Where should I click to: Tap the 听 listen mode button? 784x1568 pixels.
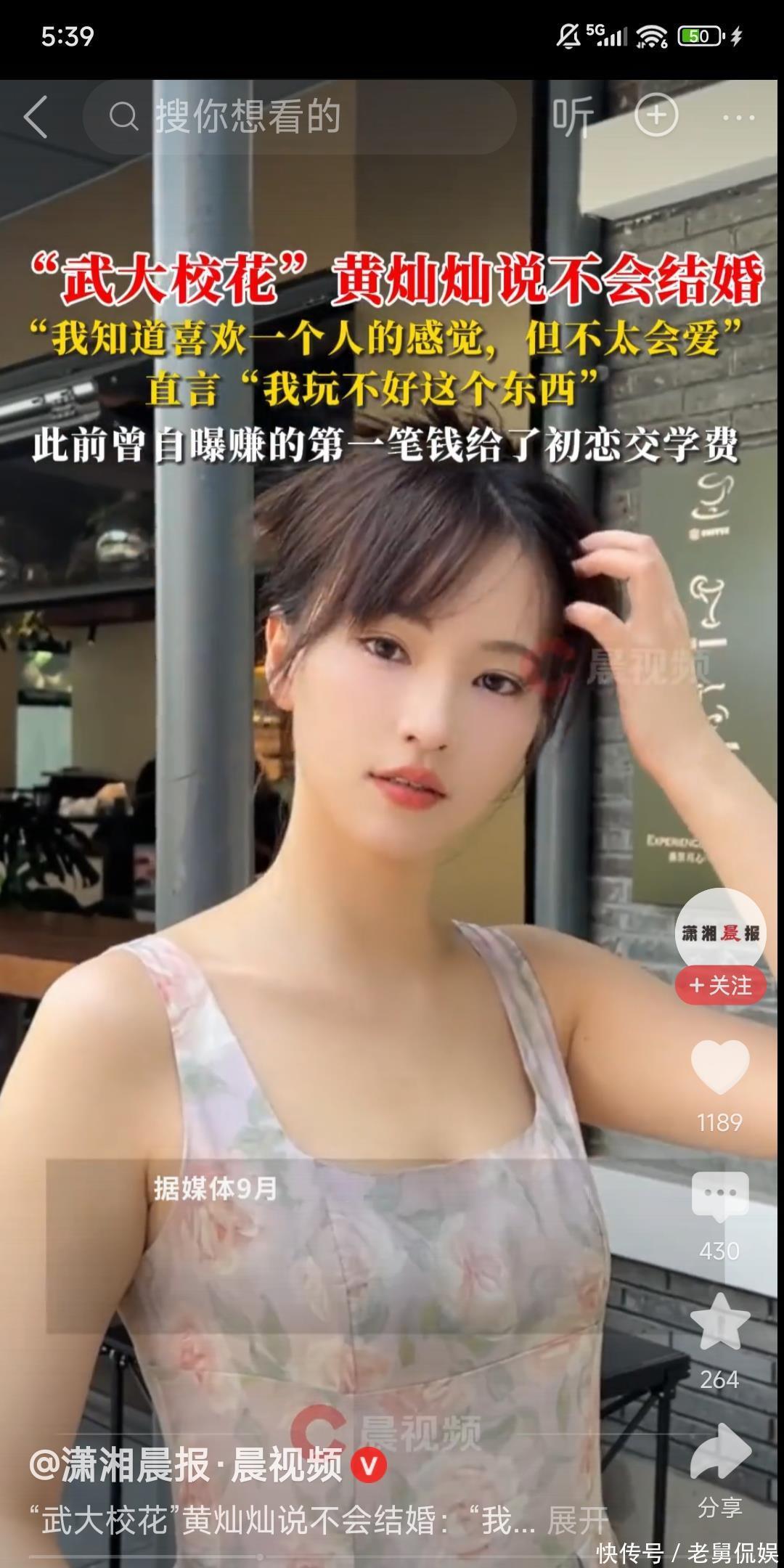pyautogui.click(x=573, y=116)
